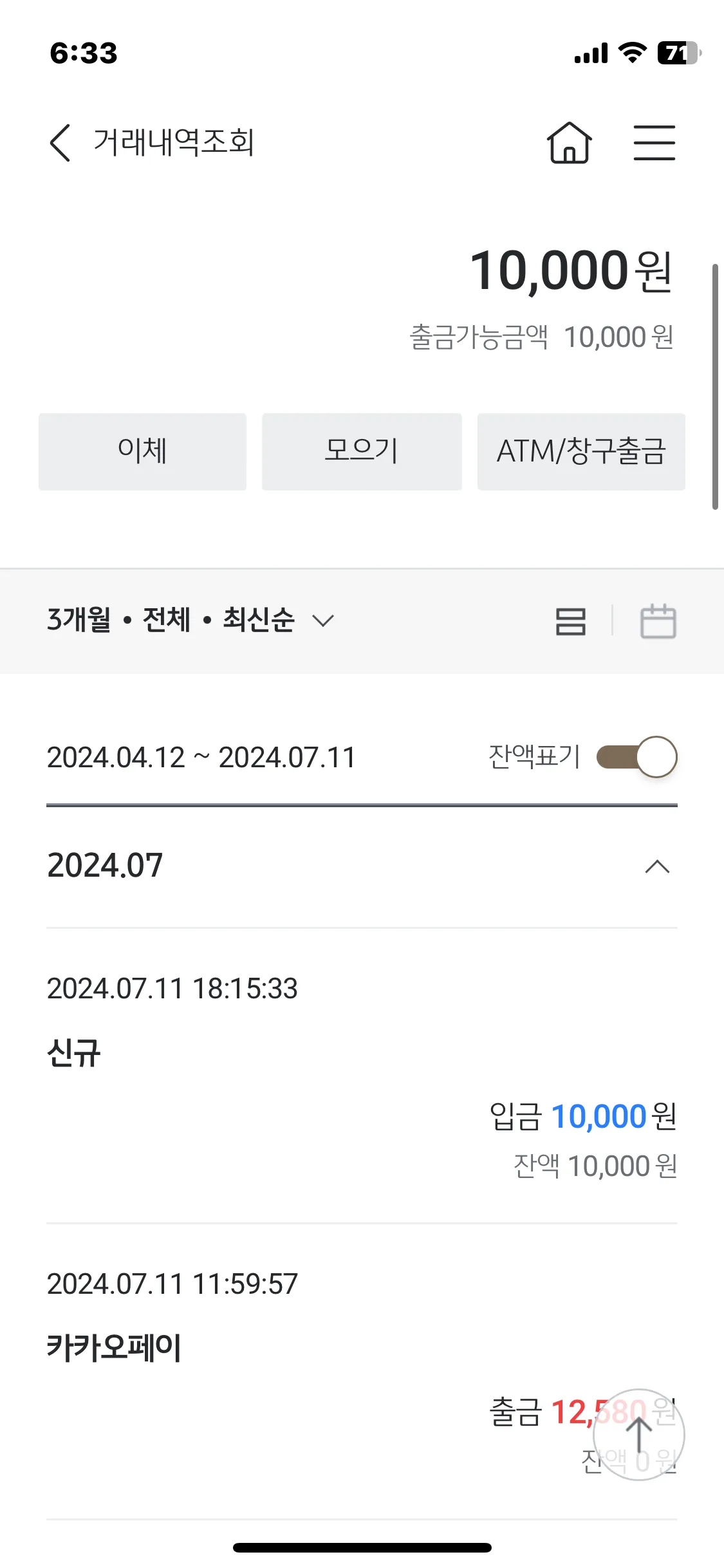Open the 카카오페이 withdrawal transaction
Image resolution: width=724 pixels, height=1568 pixels.
point(362,1372)
